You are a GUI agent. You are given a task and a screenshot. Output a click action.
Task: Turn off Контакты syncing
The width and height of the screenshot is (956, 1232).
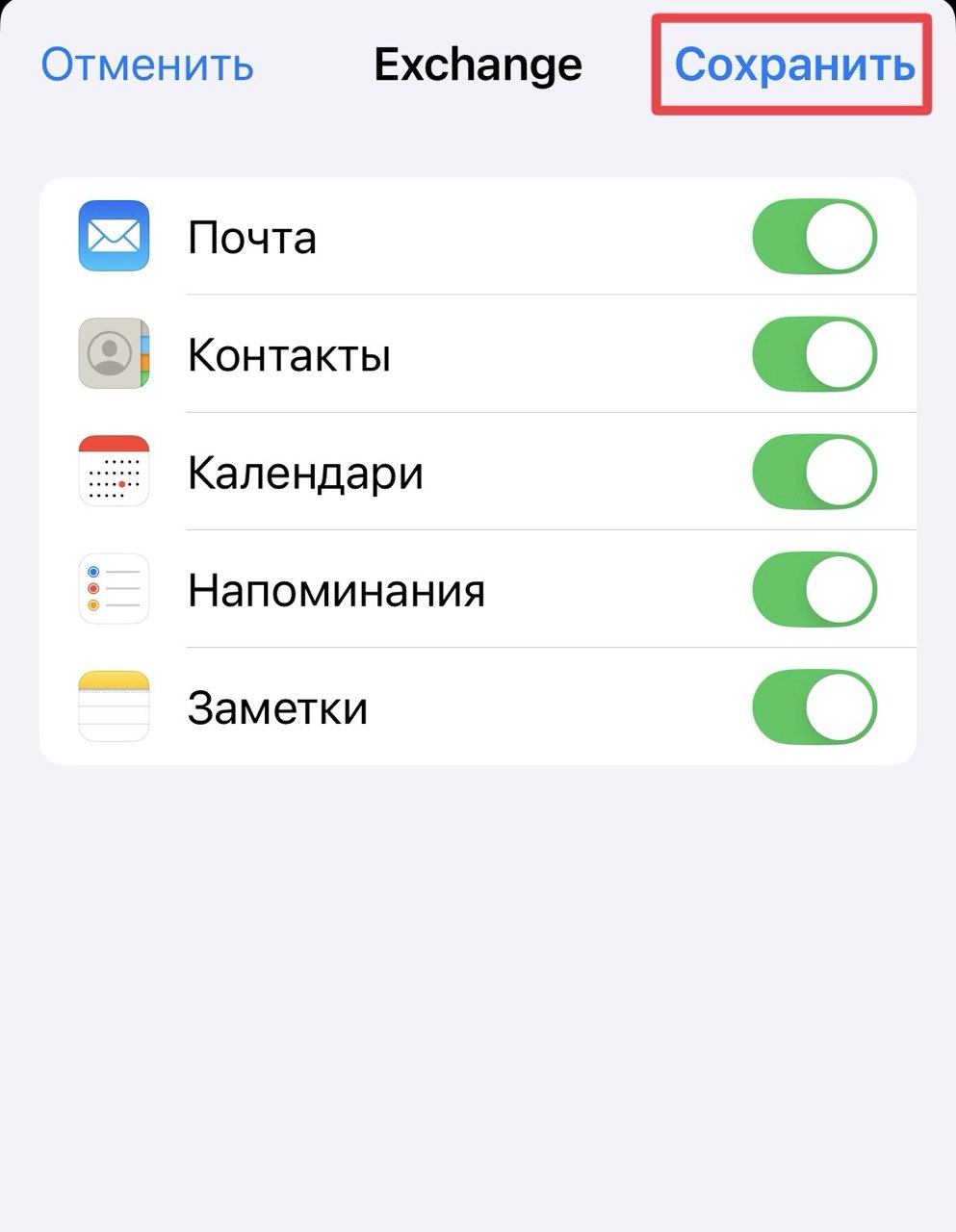[x=814, y=354]
